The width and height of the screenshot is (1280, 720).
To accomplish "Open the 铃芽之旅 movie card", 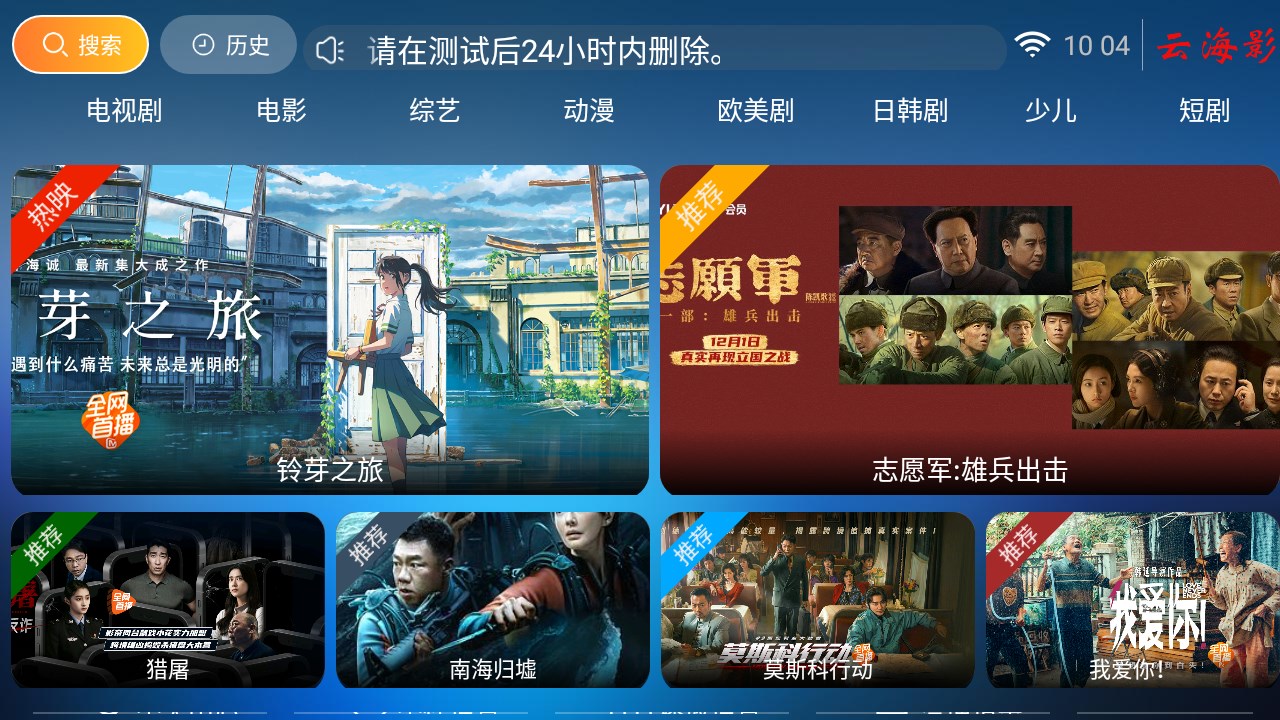I will pos(330,330).
